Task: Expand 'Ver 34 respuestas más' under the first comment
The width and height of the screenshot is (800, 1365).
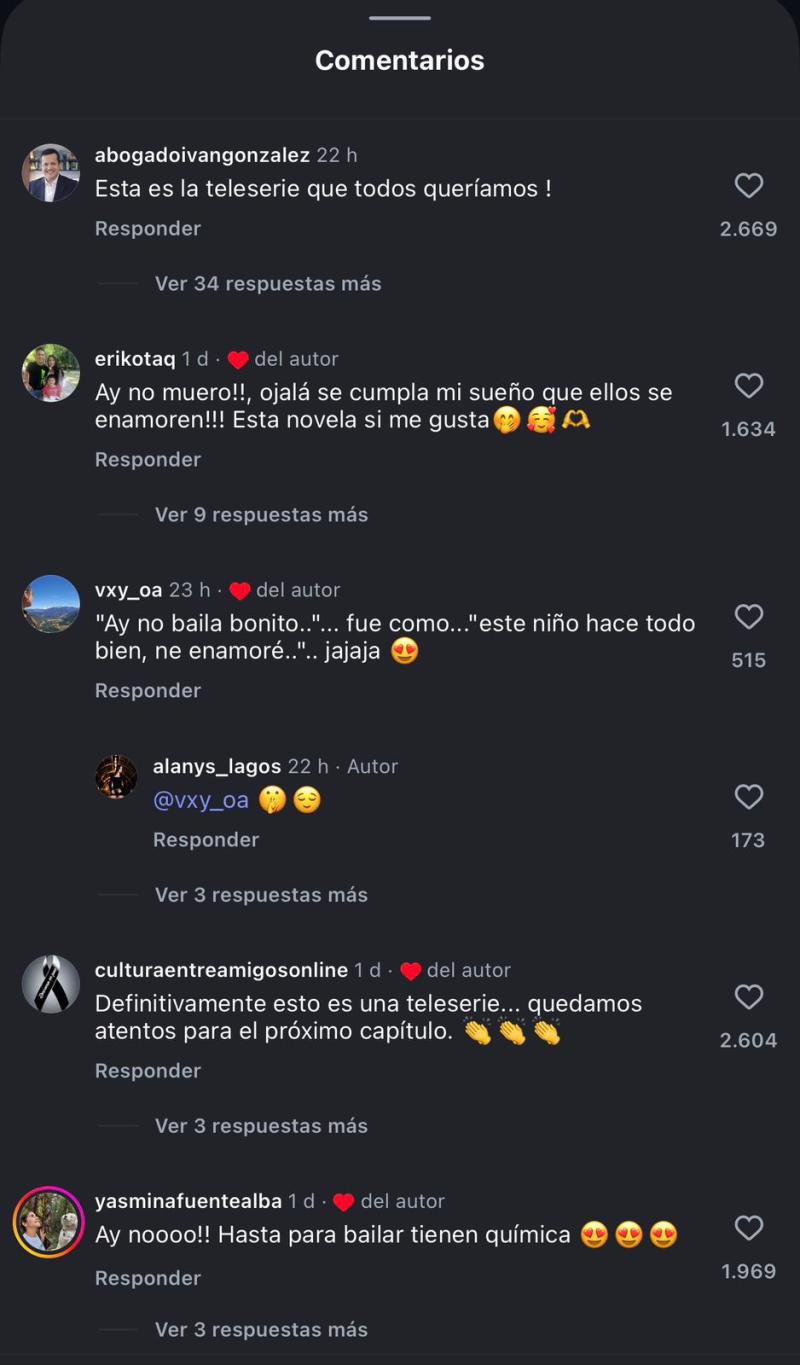Action: [267, 283]
